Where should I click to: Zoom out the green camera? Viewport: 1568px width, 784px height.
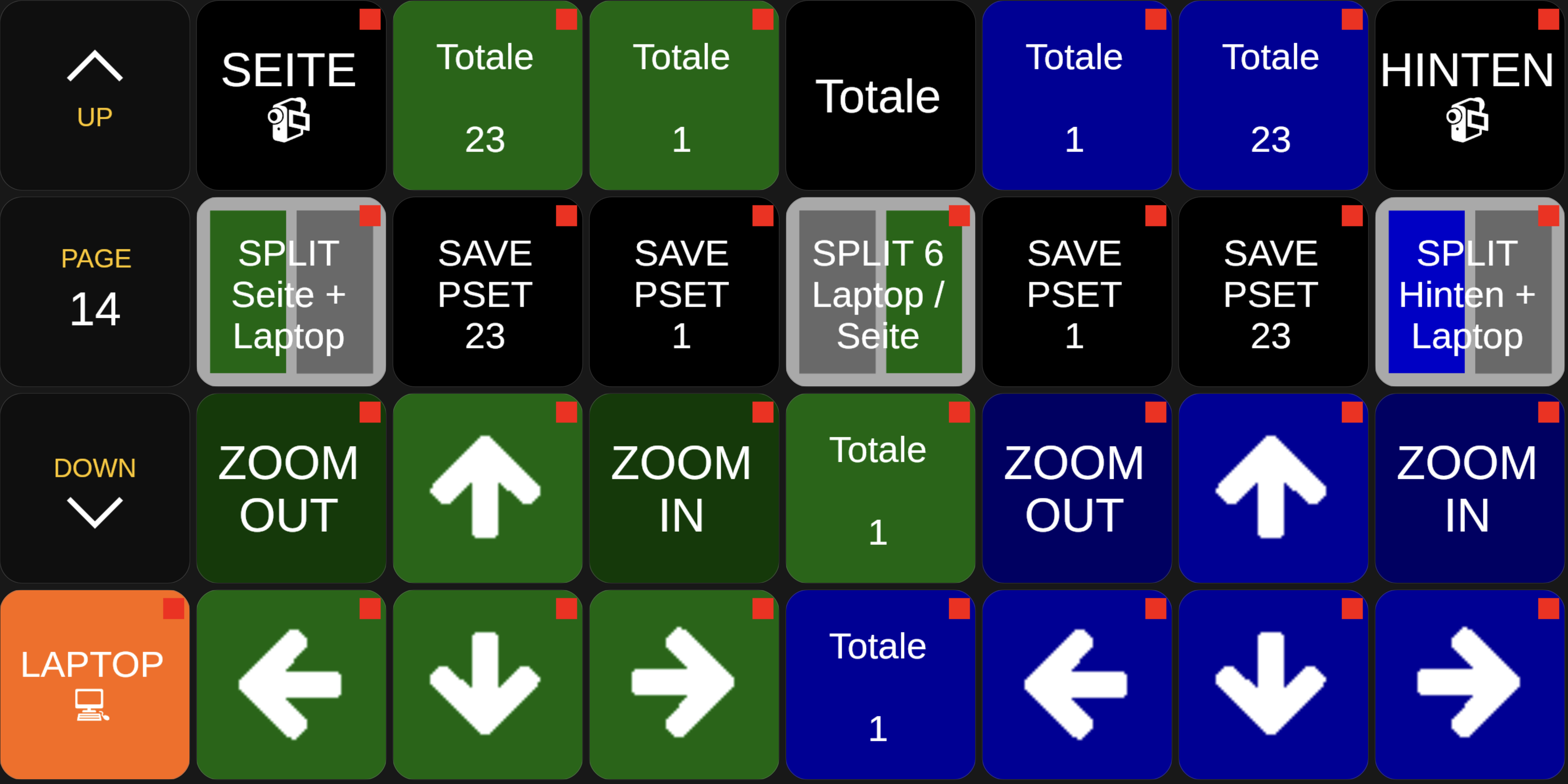291,488
